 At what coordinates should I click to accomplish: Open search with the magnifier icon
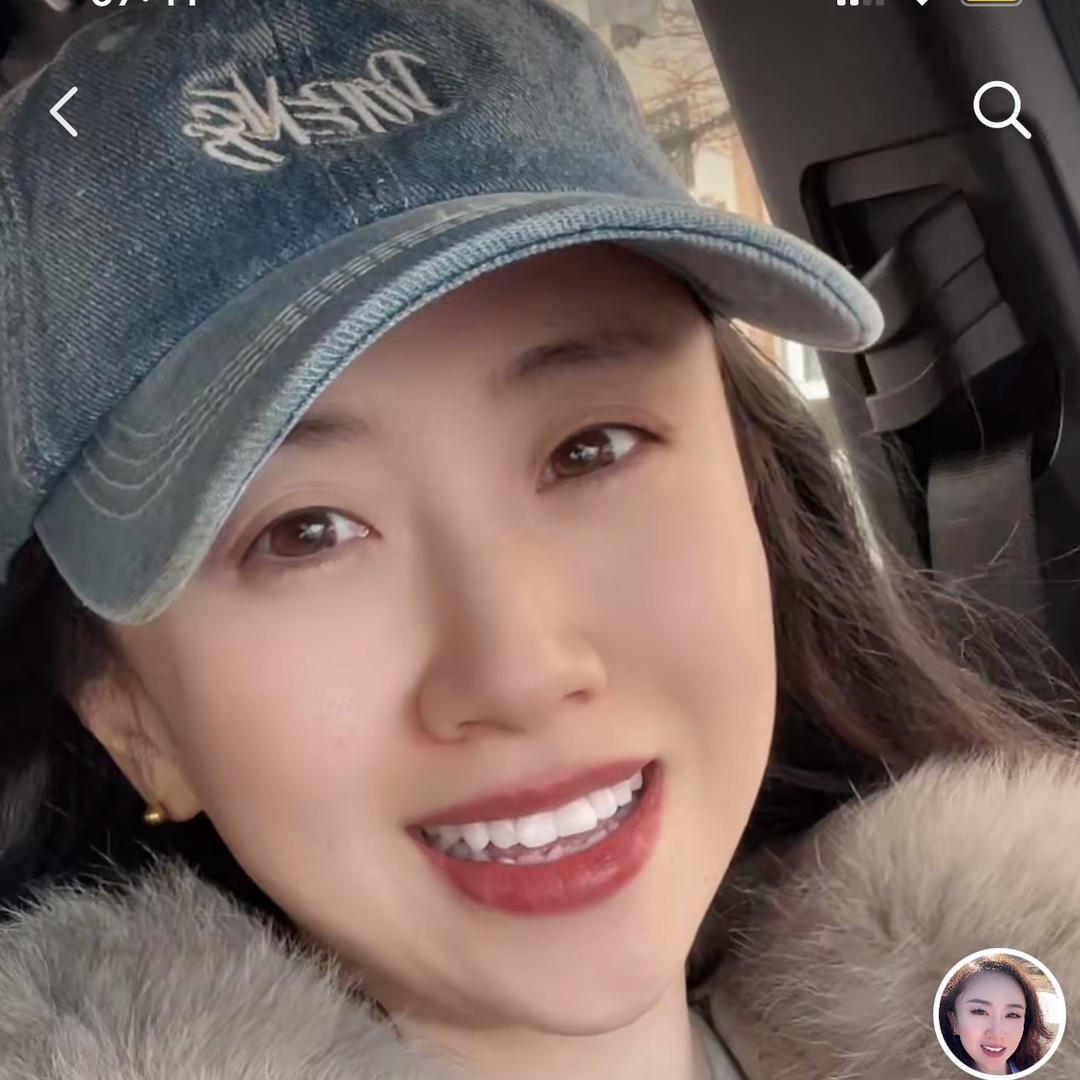coord(1001,109)
